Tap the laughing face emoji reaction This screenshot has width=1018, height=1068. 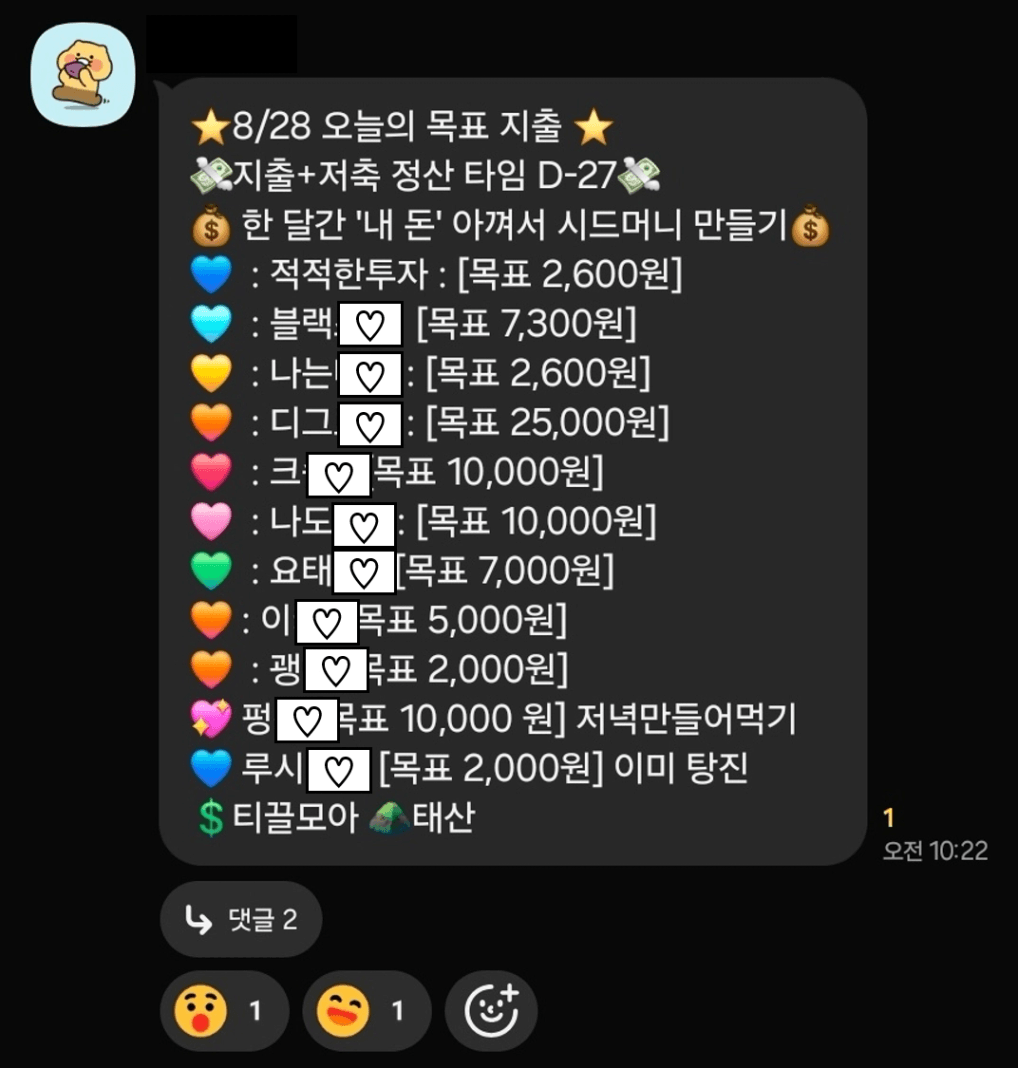[x=367, y=1011]
